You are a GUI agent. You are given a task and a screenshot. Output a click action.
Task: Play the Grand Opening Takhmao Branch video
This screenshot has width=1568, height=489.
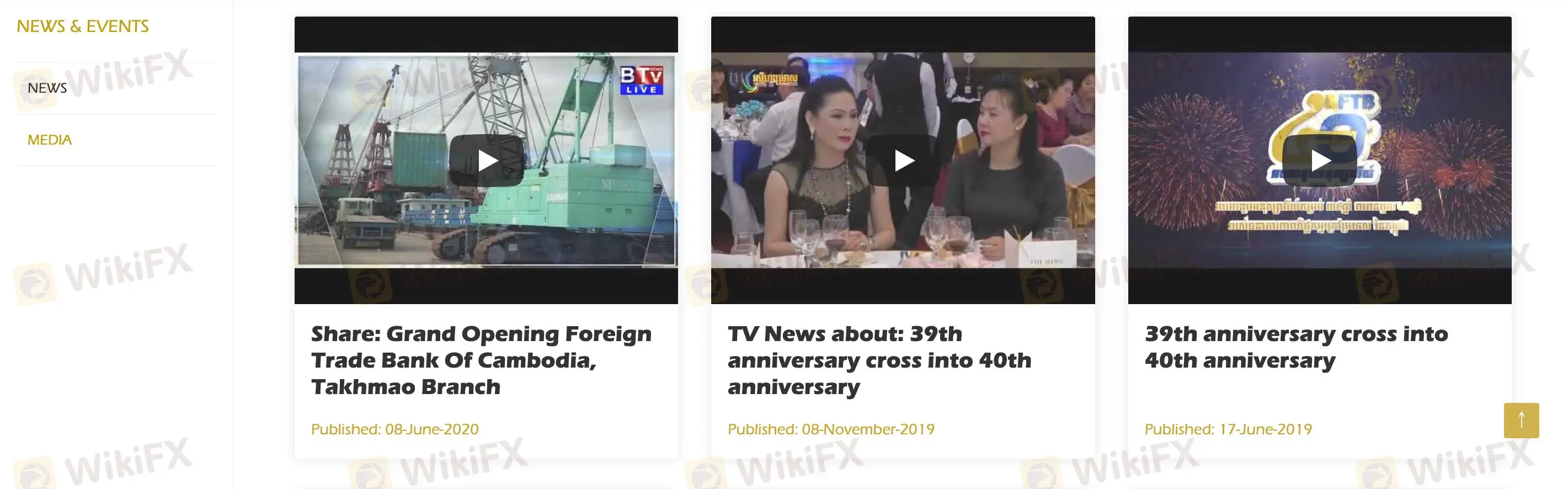tap(487, 161)
